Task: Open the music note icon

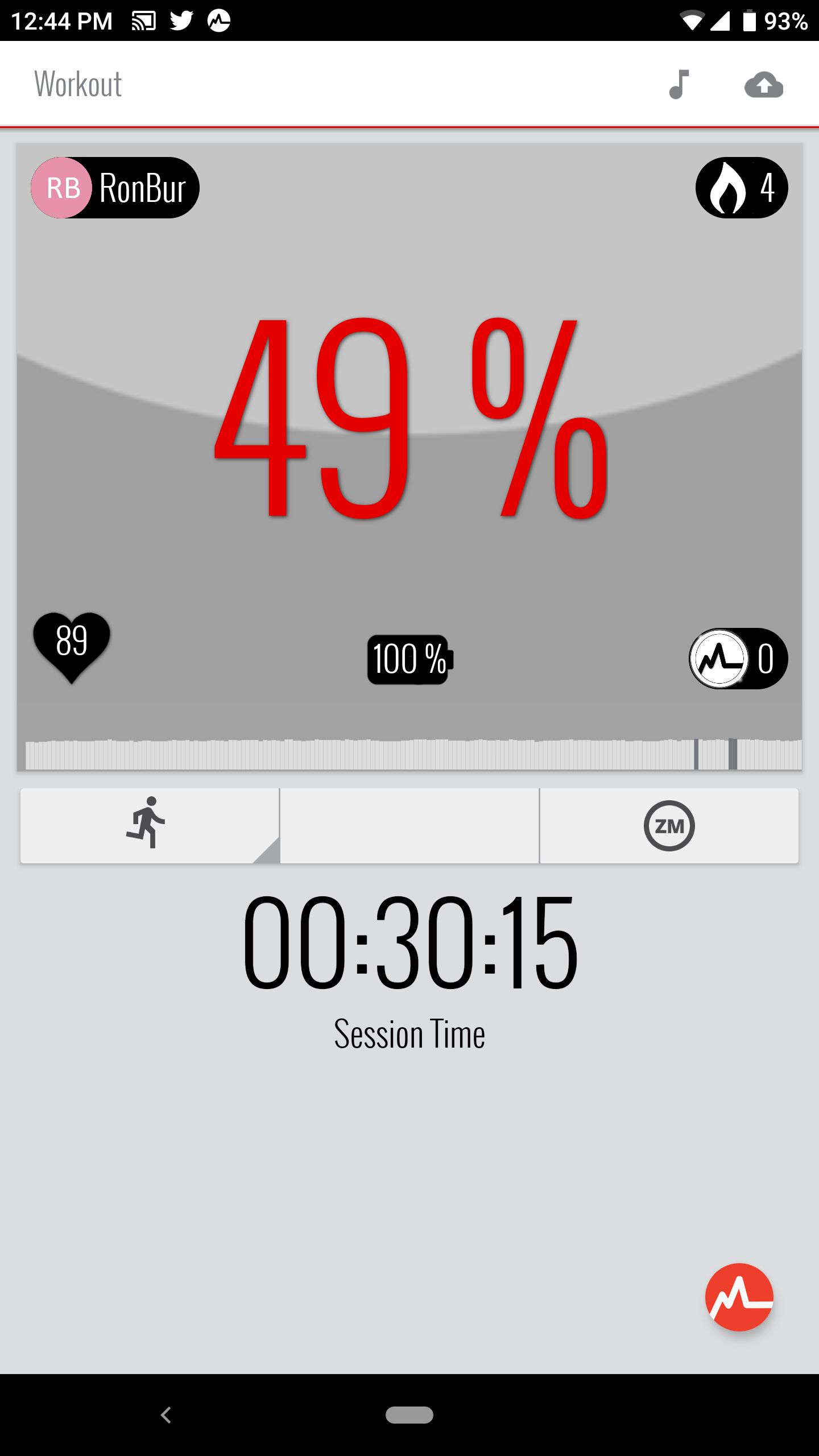Action: point(679,85)
